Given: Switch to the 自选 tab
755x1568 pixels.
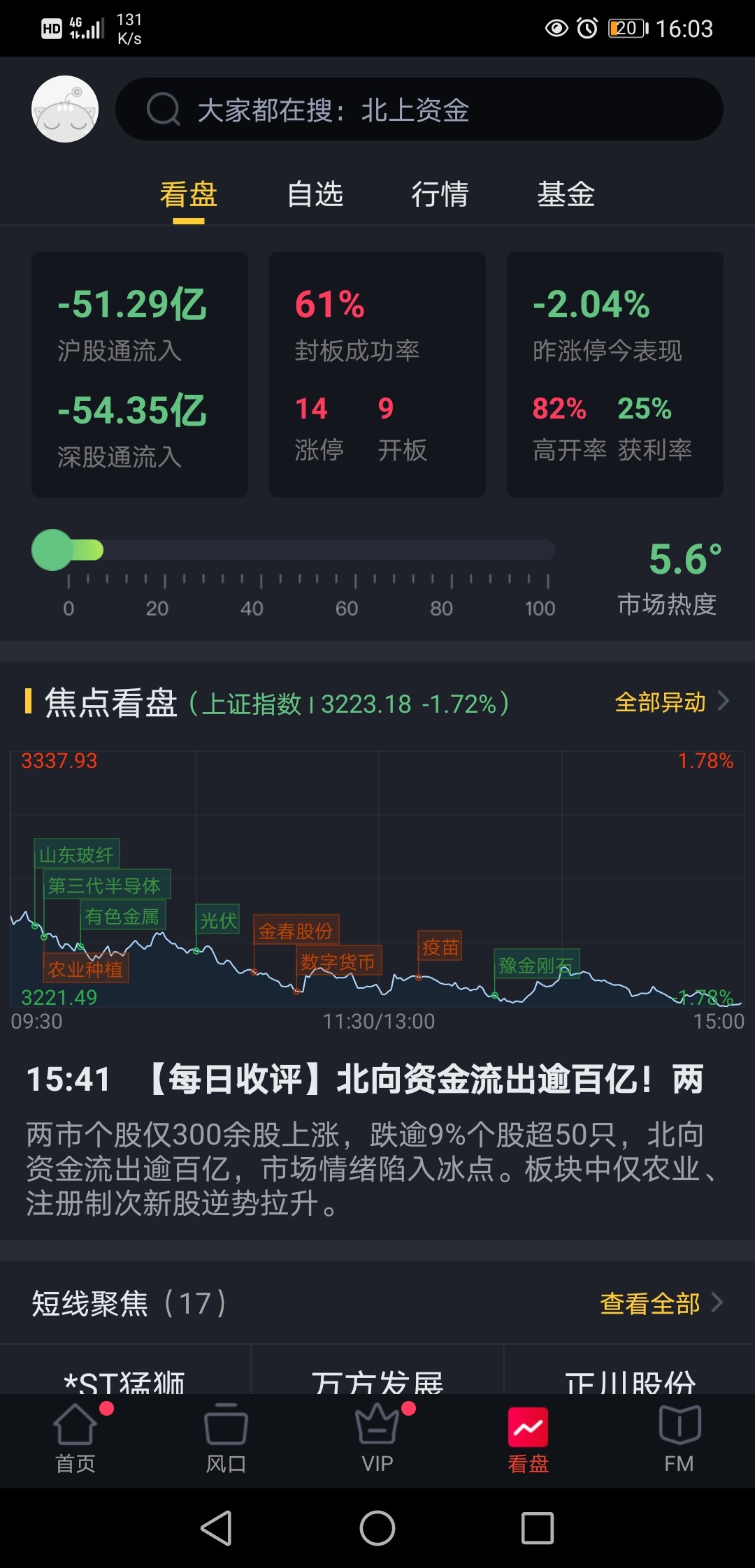Looking at the screenshot, I should tap(315, 194).
